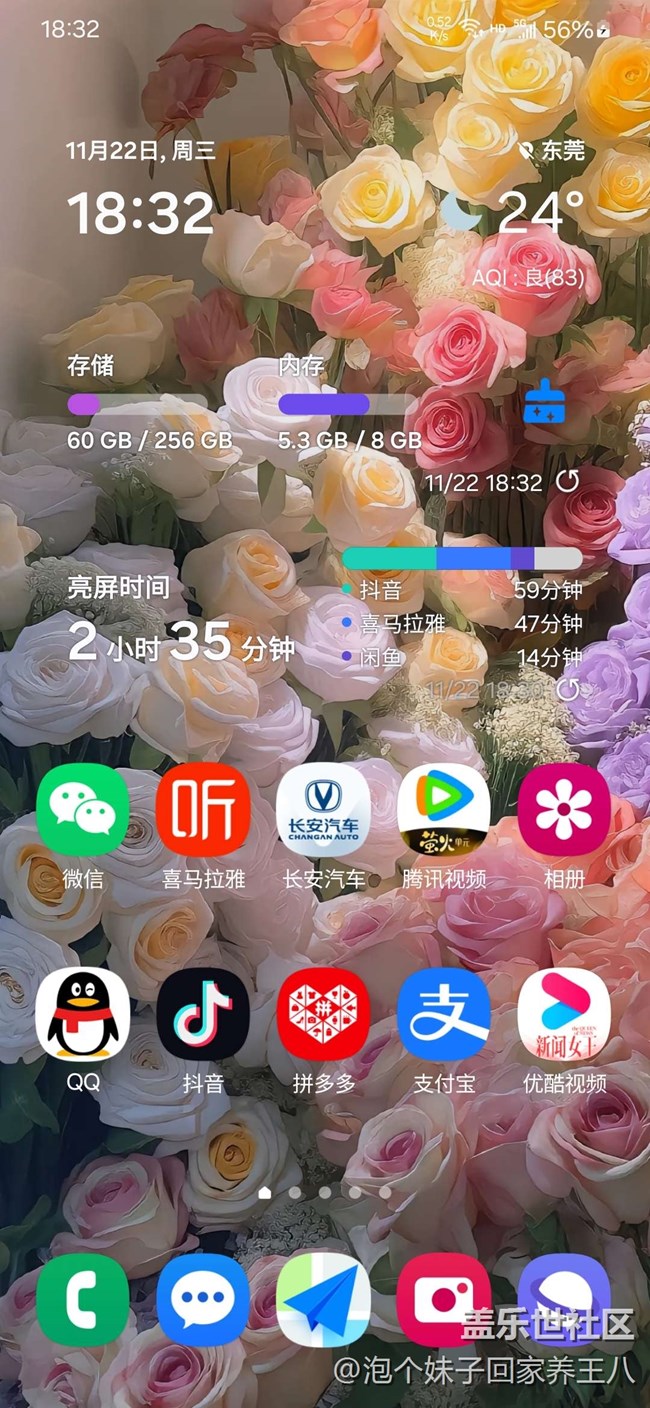This screenshot has height=1408, width=650.
Task: Launch Douyin (抖音)
Action: click(203, 1013)
